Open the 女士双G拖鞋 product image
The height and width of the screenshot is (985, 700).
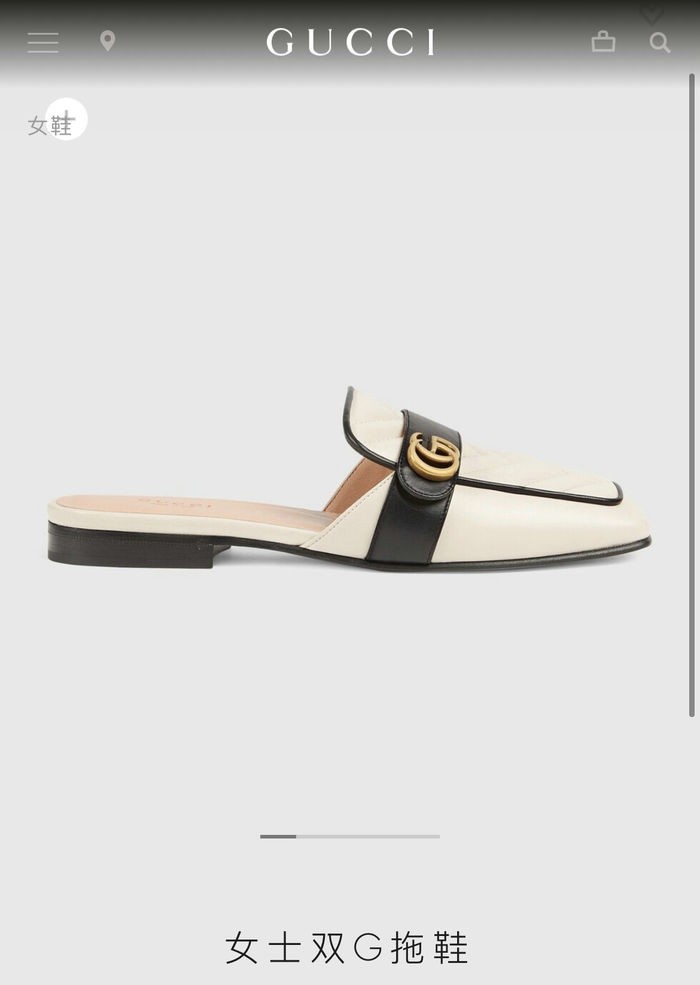click(x=349, y=480)
